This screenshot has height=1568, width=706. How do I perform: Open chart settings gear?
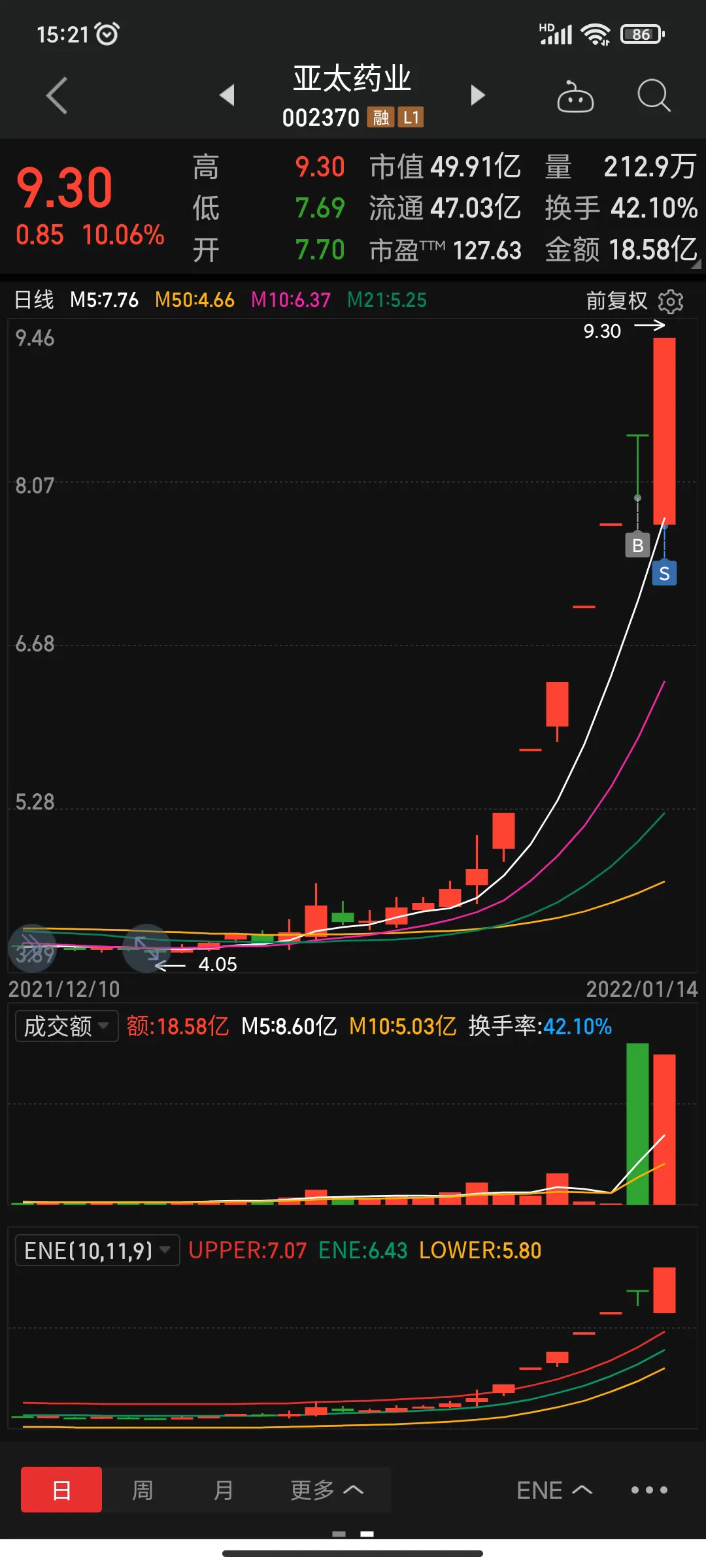point(671,301)
